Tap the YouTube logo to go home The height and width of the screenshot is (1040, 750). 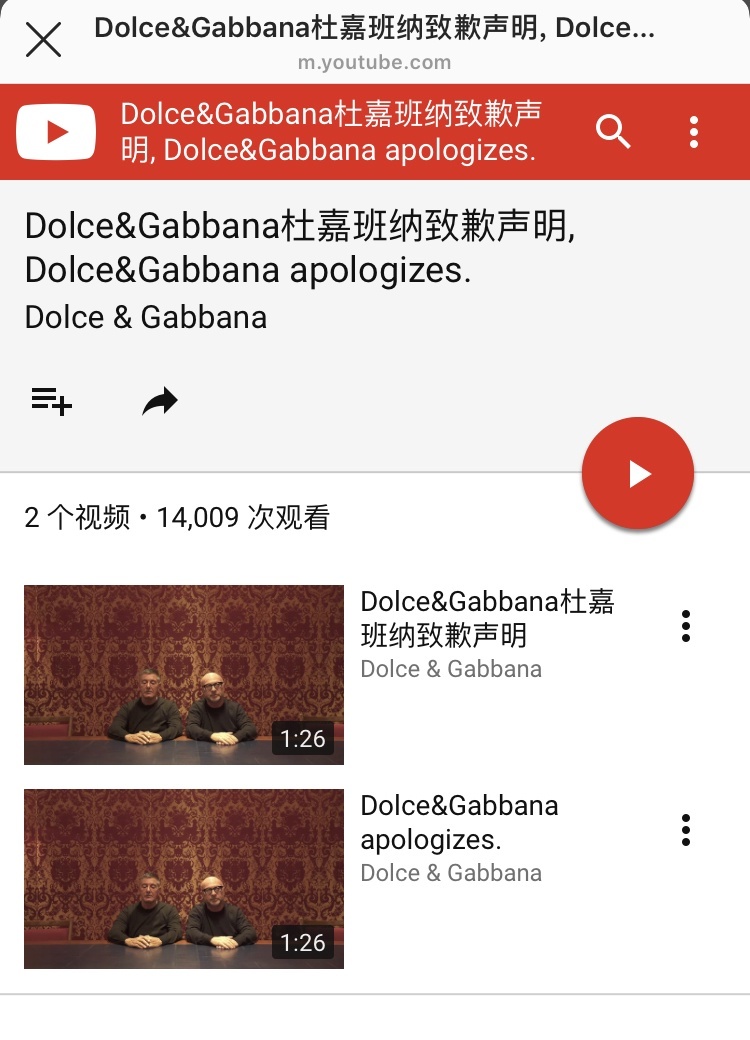[56, 132]
